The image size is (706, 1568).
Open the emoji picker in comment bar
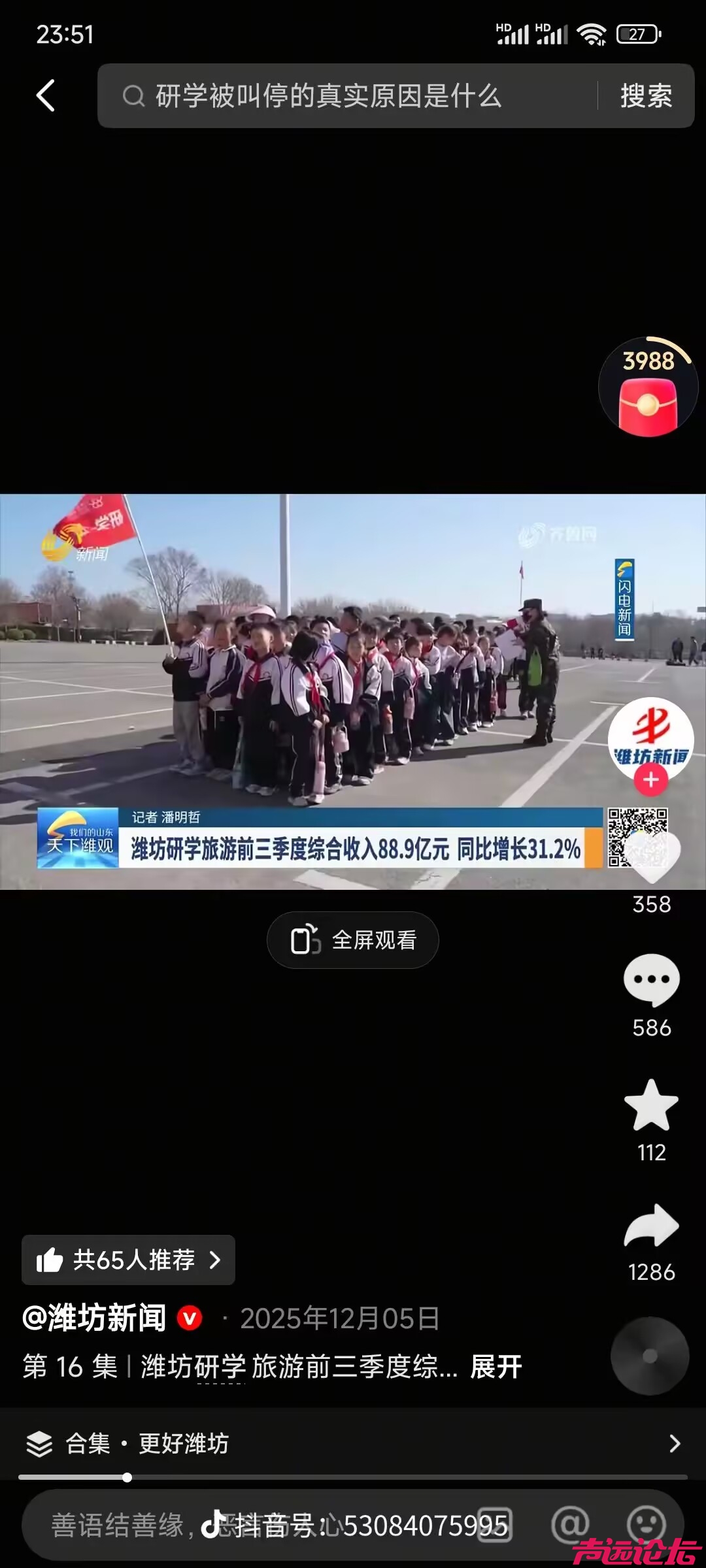[646, 1526]
